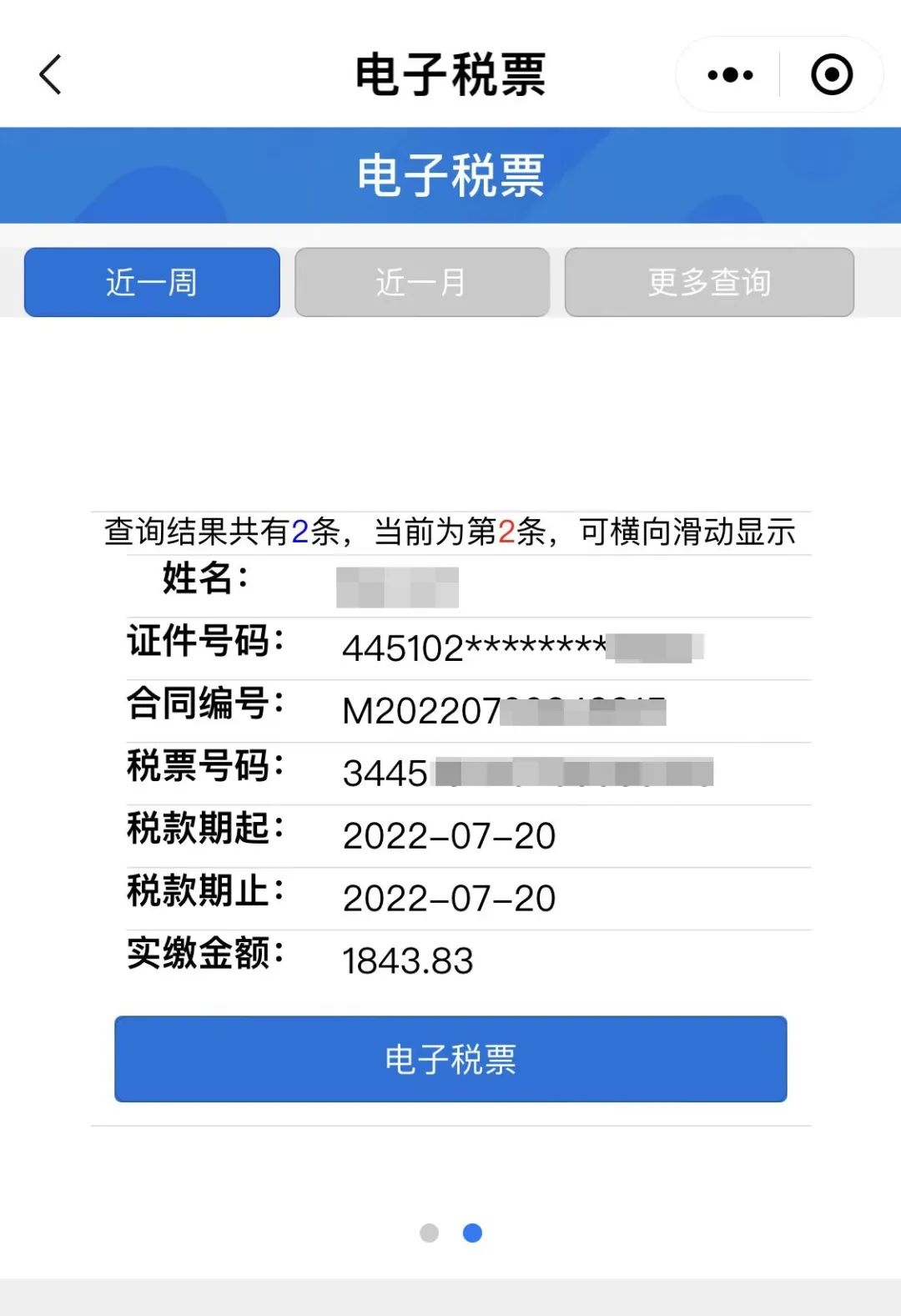Switch to the 近一月 tab
901x1316 pixels.
pyautogui.click(x=421, y=283)
